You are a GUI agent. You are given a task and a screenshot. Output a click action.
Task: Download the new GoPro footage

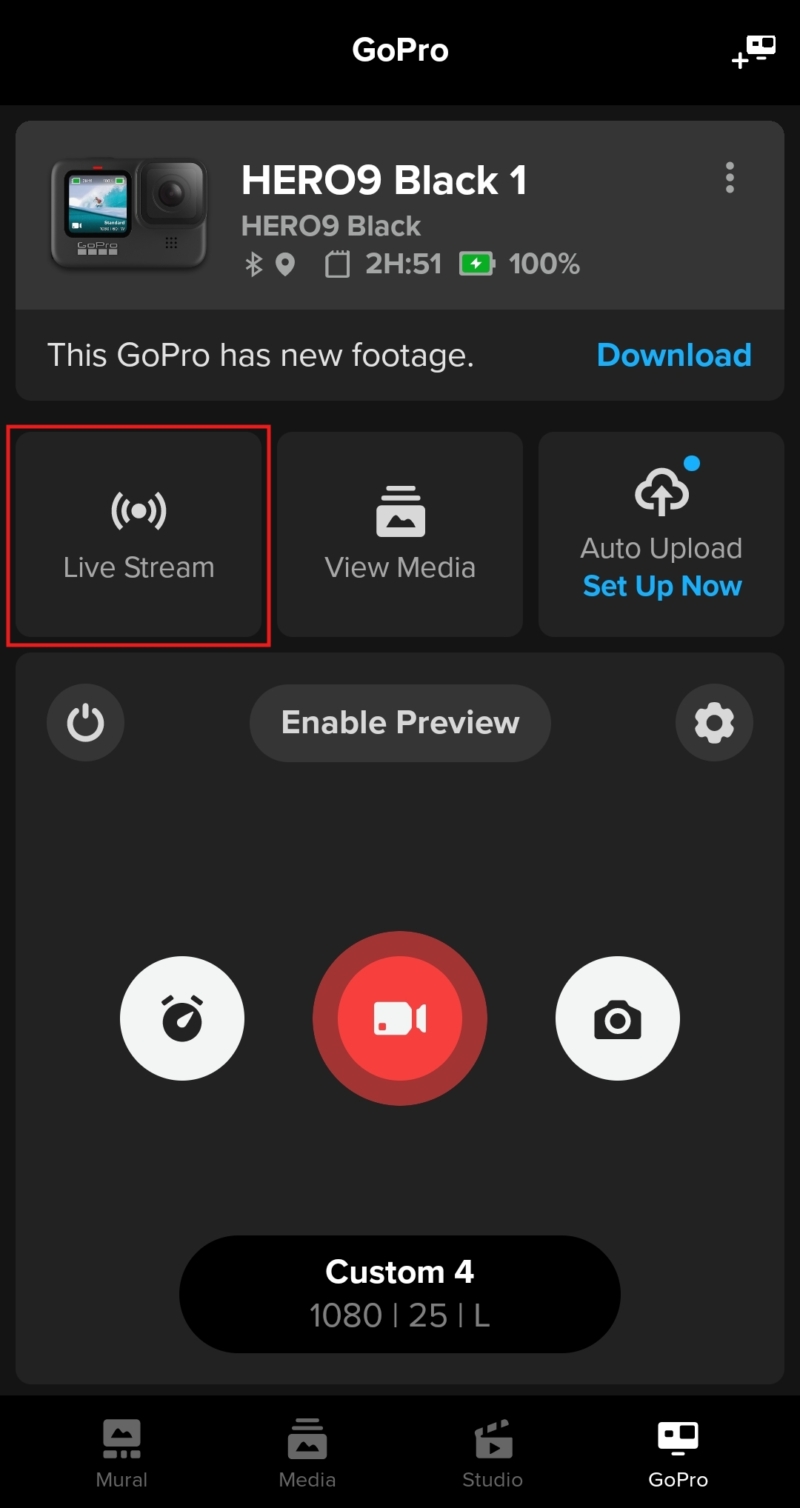[x=673, y=355]
